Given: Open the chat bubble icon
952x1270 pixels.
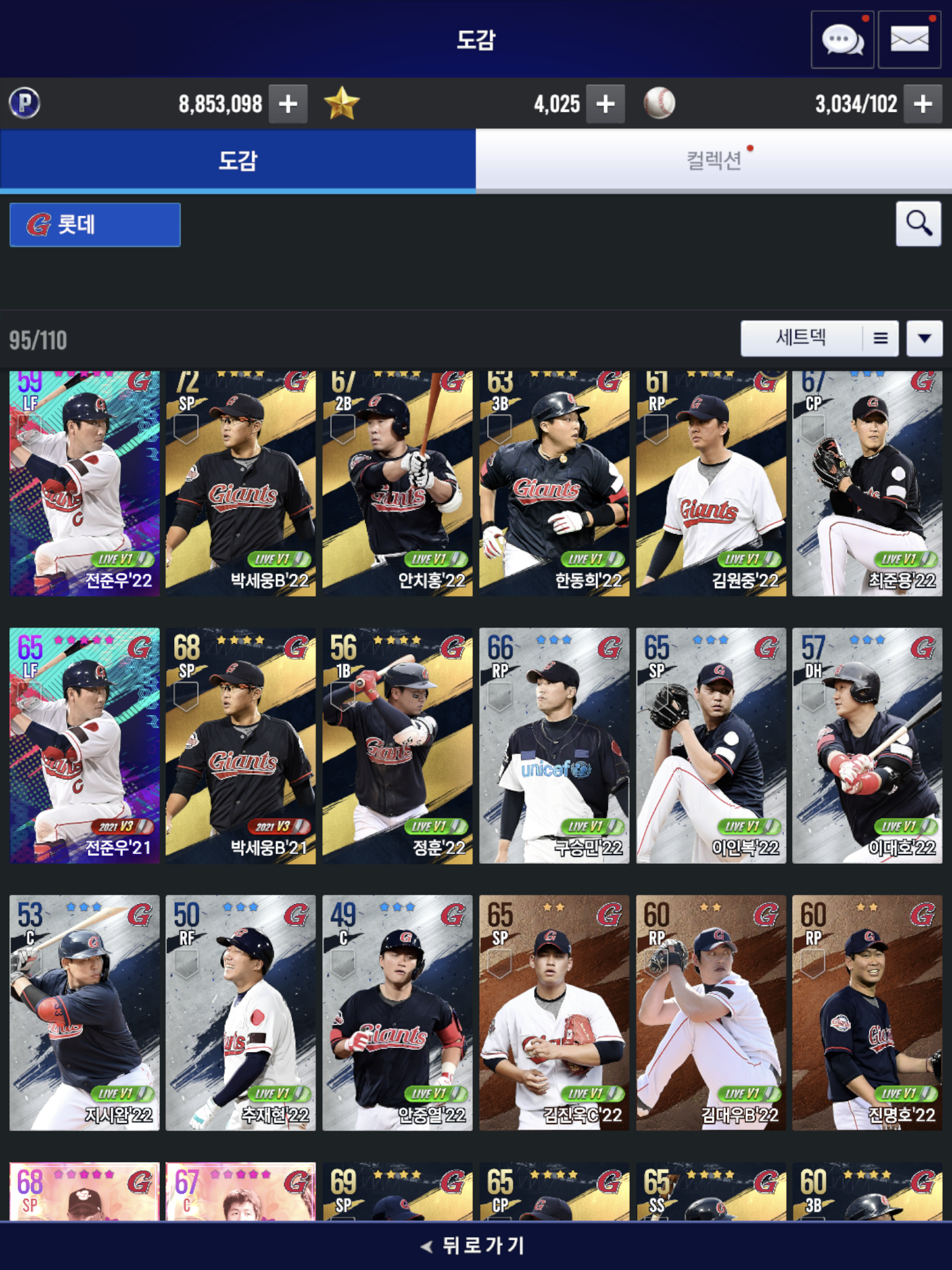Looking at the screenshot, I should (x=842, y=40).
